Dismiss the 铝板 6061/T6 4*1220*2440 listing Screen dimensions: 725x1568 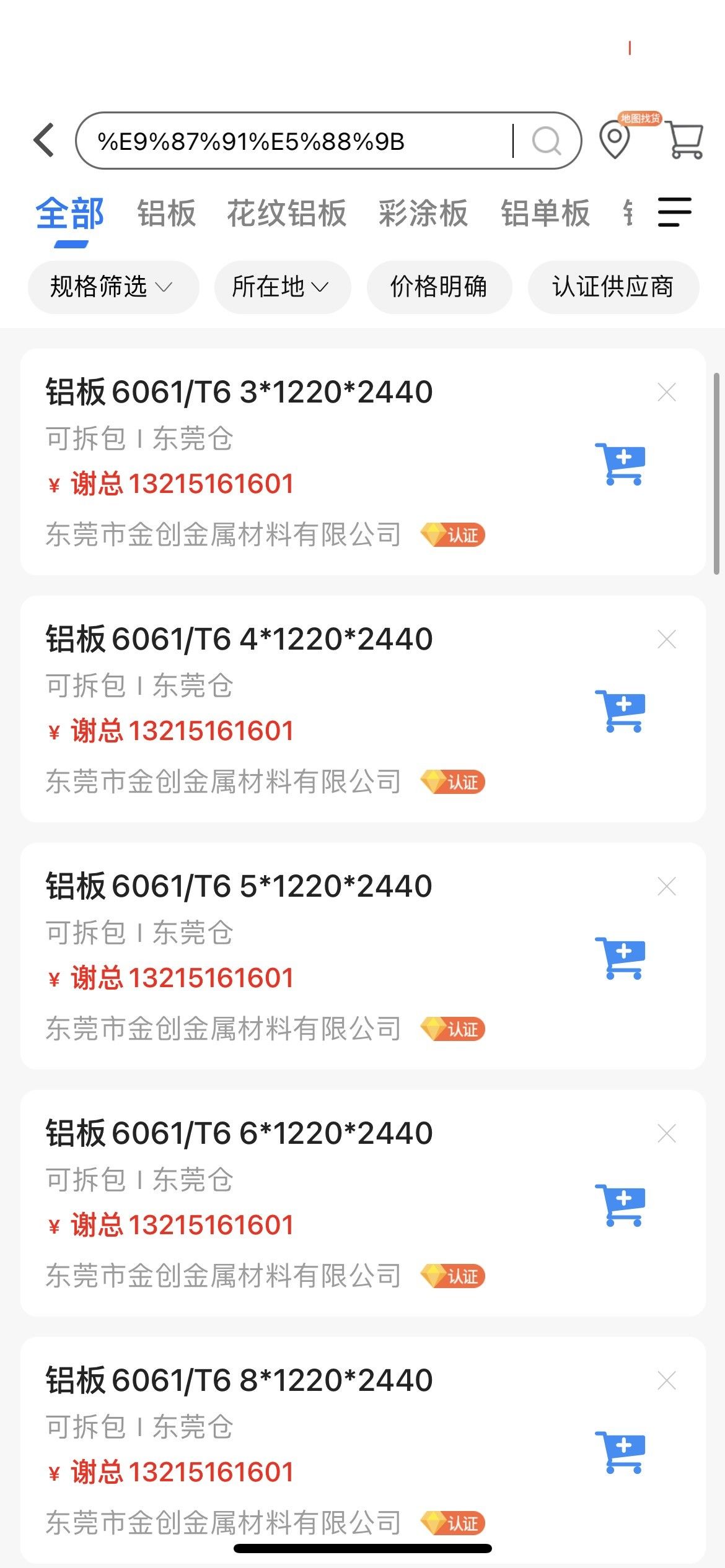pyautogui.click(x=667, y=639)
